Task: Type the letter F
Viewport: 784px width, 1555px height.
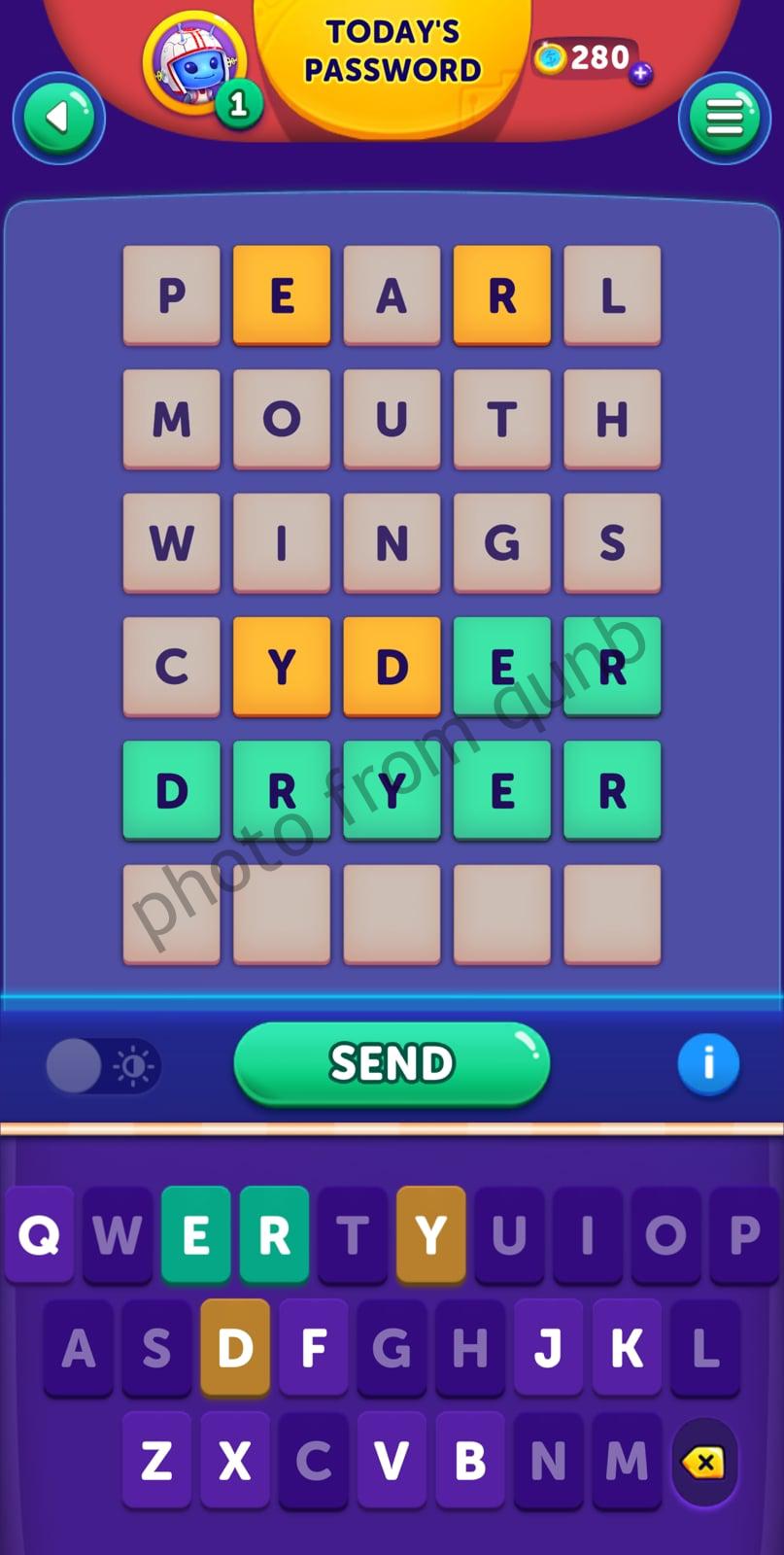Action: pos(313,1348)
